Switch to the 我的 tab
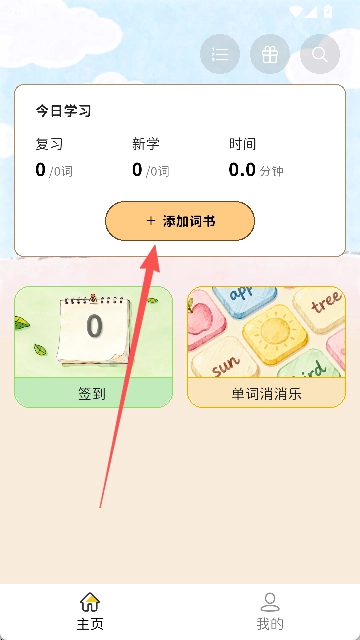 [x=270, y=612]
